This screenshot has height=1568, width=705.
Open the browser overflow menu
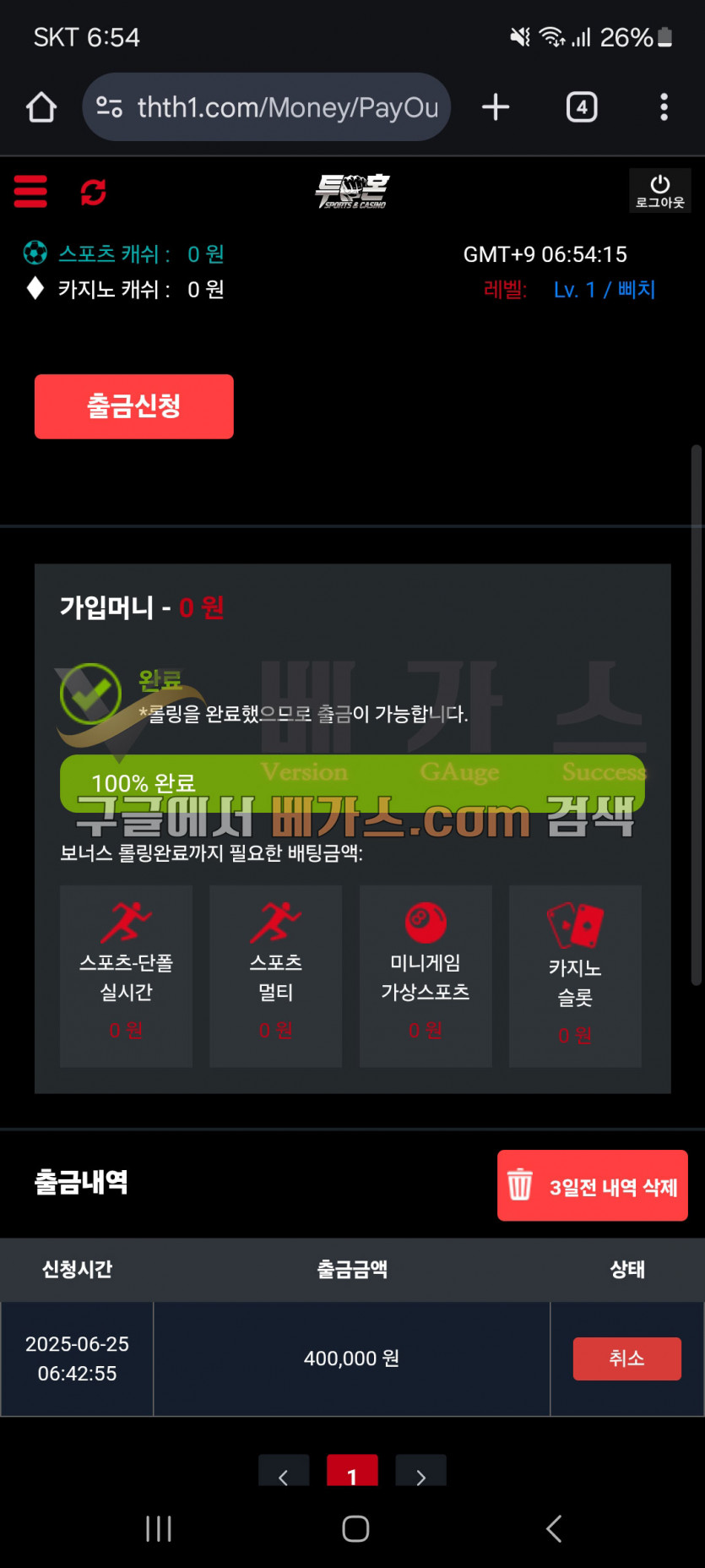click(x=664, y=107)
